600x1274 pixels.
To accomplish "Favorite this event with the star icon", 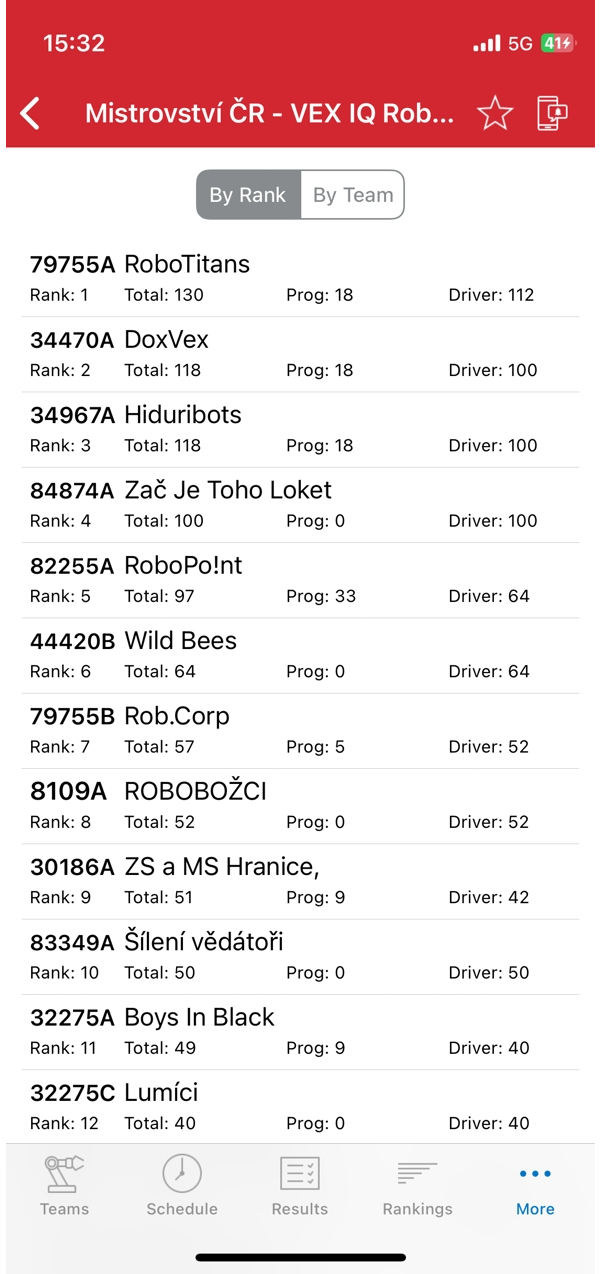I will pyautogui.click(x=495, y=113).
